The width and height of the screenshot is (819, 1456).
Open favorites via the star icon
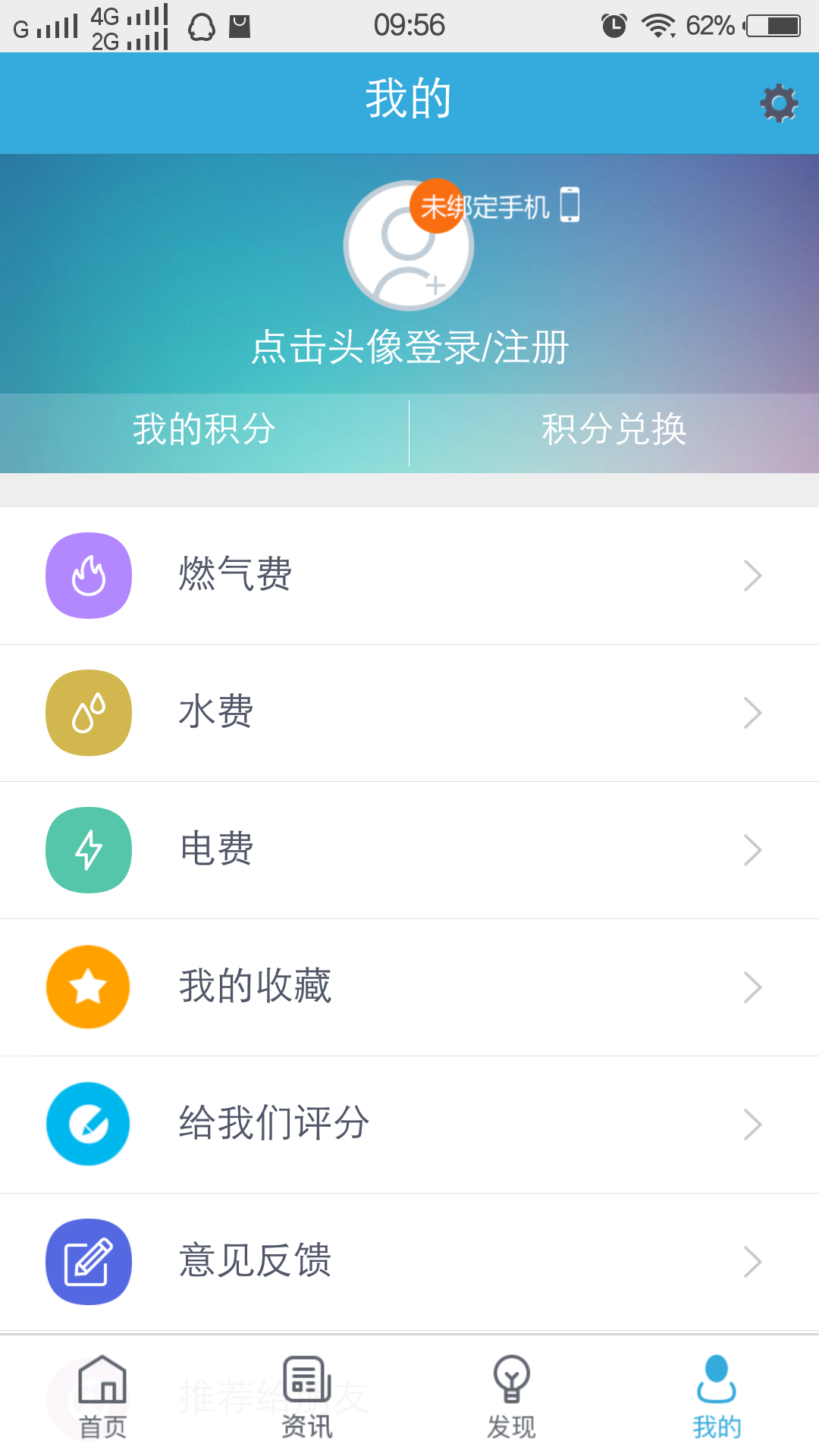coord(88,987)
